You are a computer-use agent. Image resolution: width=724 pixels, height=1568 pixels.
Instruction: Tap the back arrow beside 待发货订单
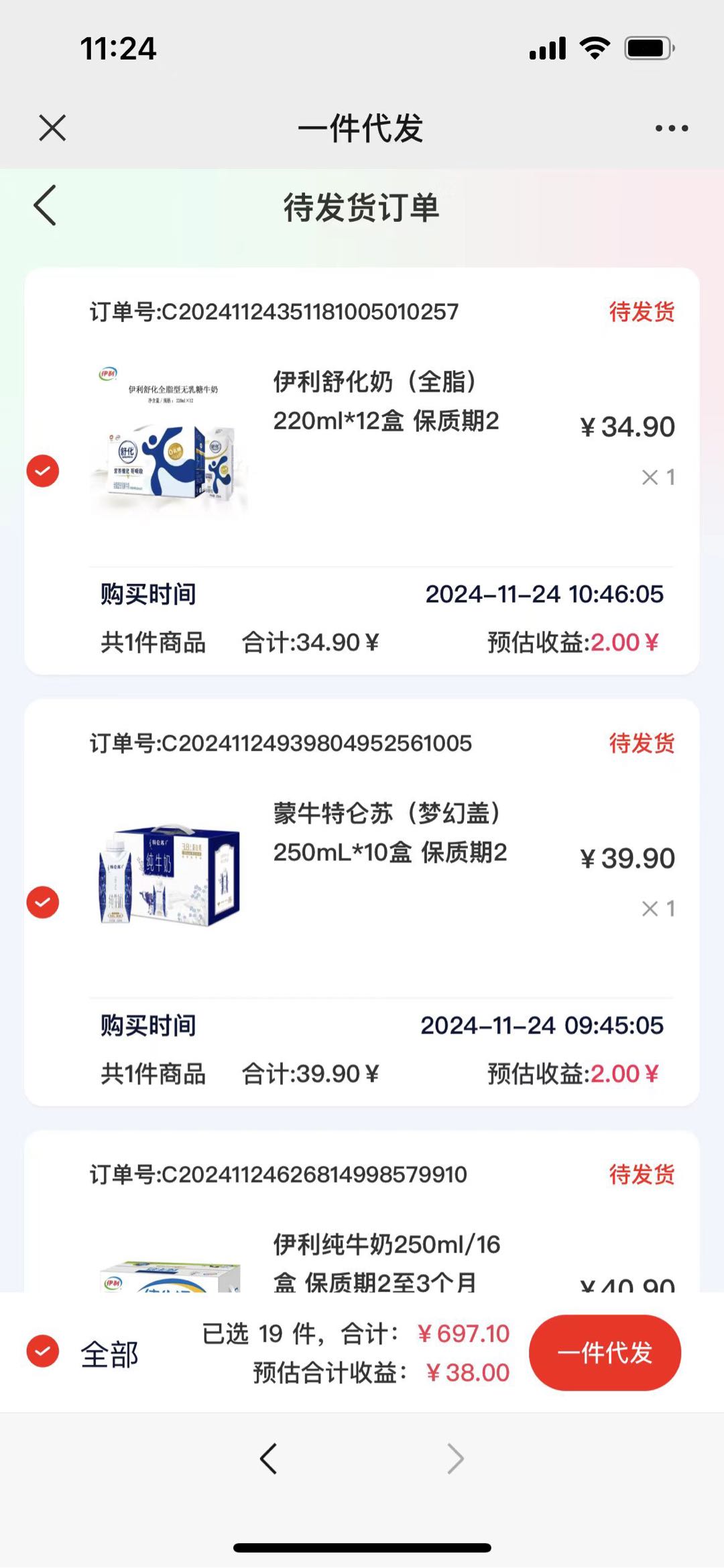[x=44, y=207]
